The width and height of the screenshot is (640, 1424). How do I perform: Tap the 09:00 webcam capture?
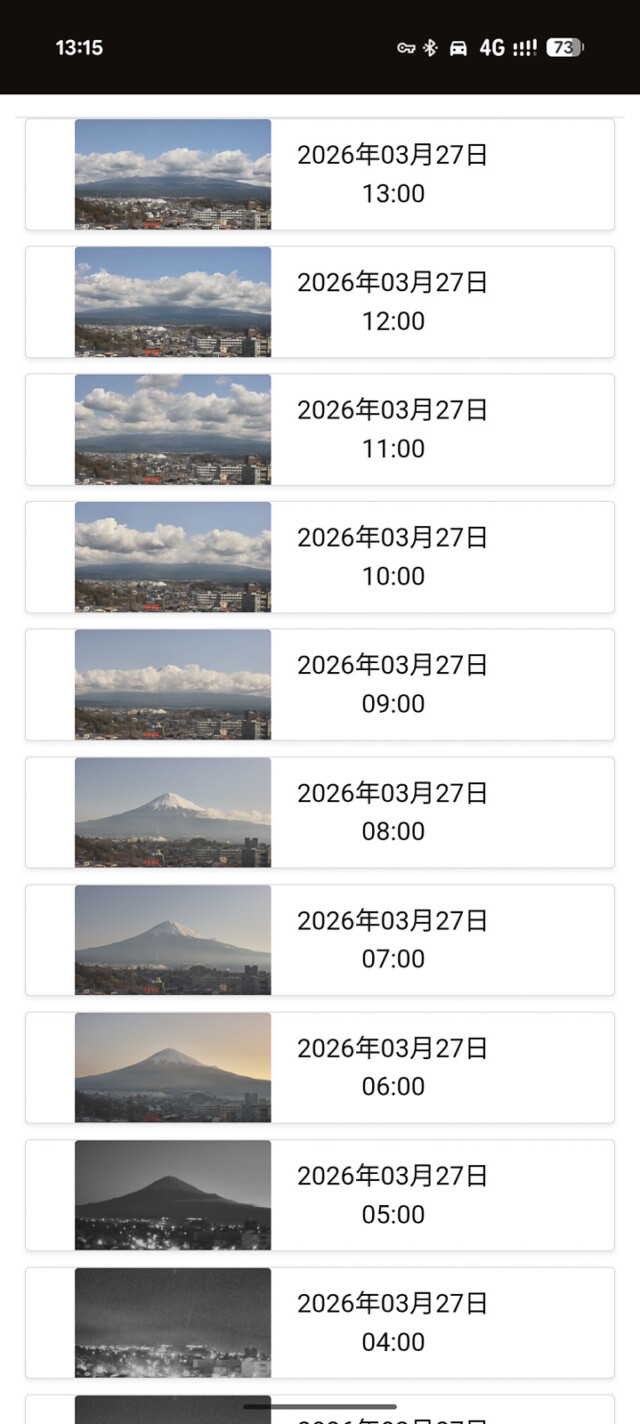pos(319,685)
